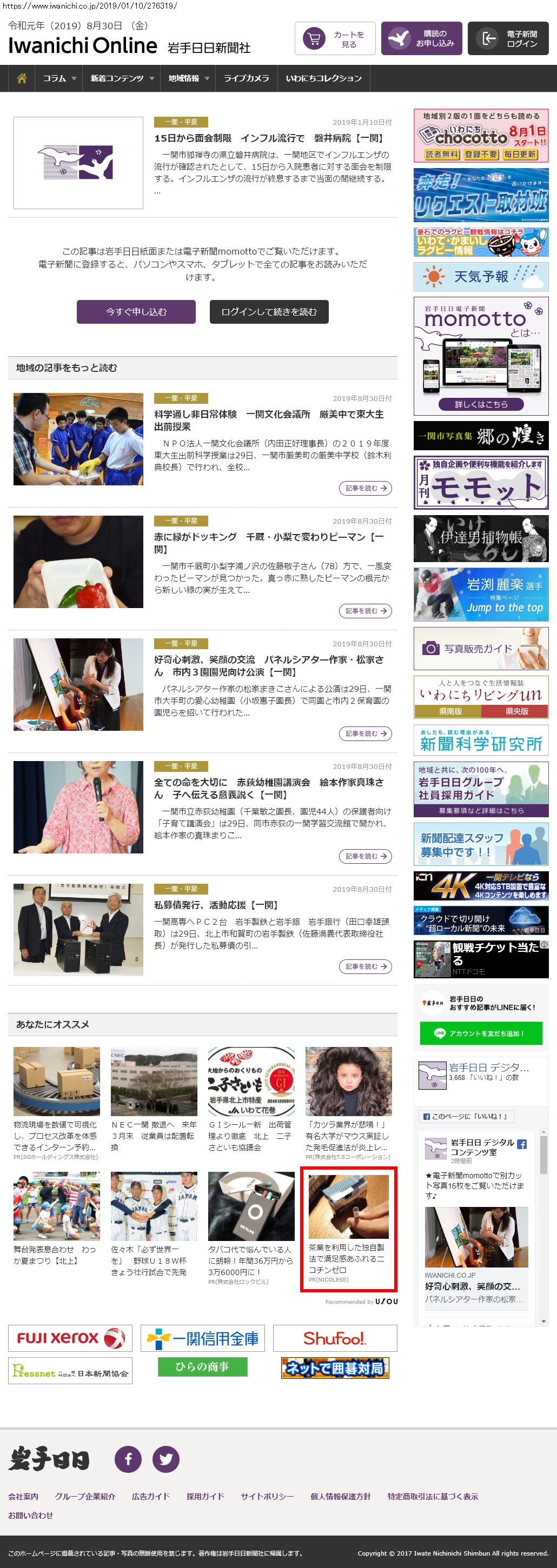The width and height of the screenshot is (557, 1568).
Task: Open the 茶葉を利用した独自製法 recommended card
Action: (x=348, y=1229)
